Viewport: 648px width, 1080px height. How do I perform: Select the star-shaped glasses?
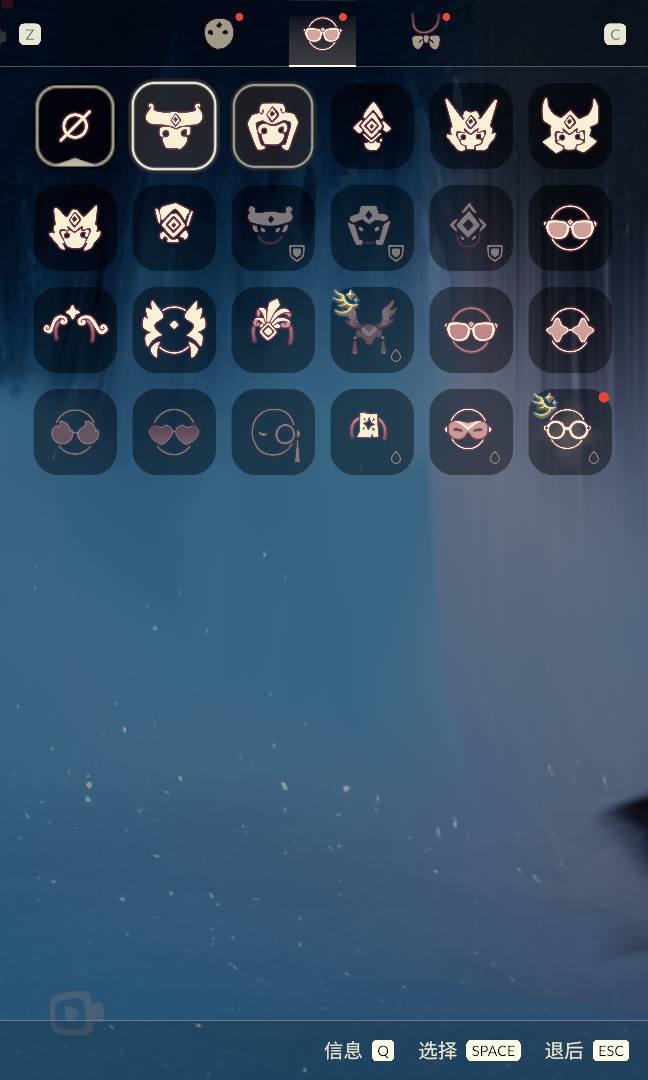pos(570,330)
